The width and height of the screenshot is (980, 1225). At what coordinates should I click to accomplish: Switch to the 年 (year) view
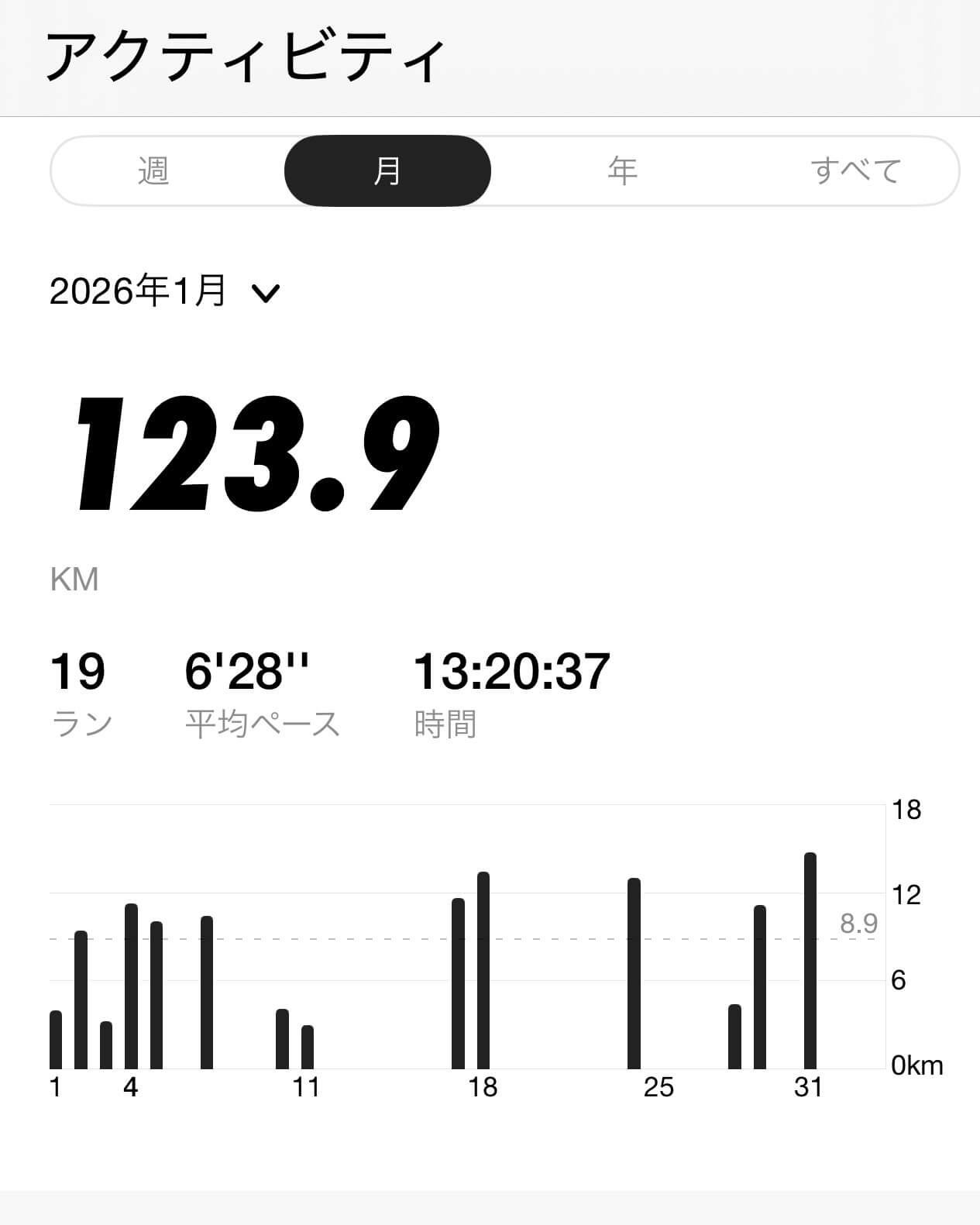(622, 170)
